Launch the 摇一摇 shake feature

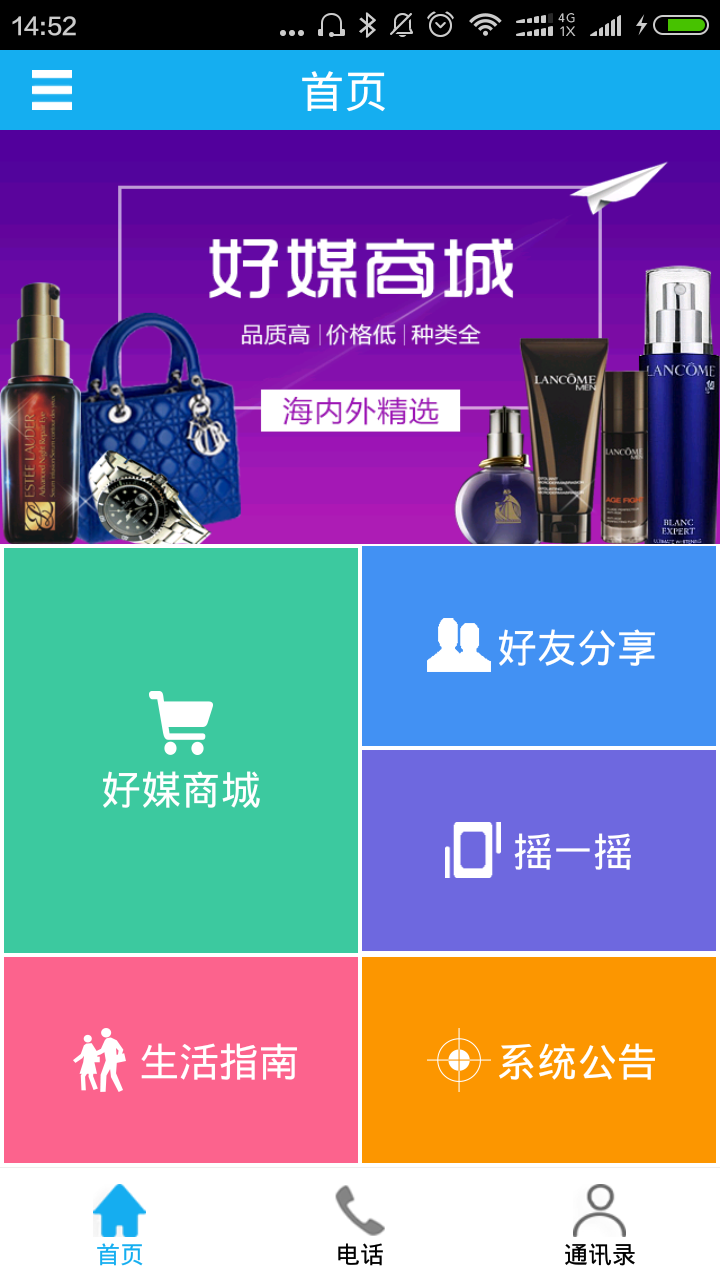[x=539, y=851]
